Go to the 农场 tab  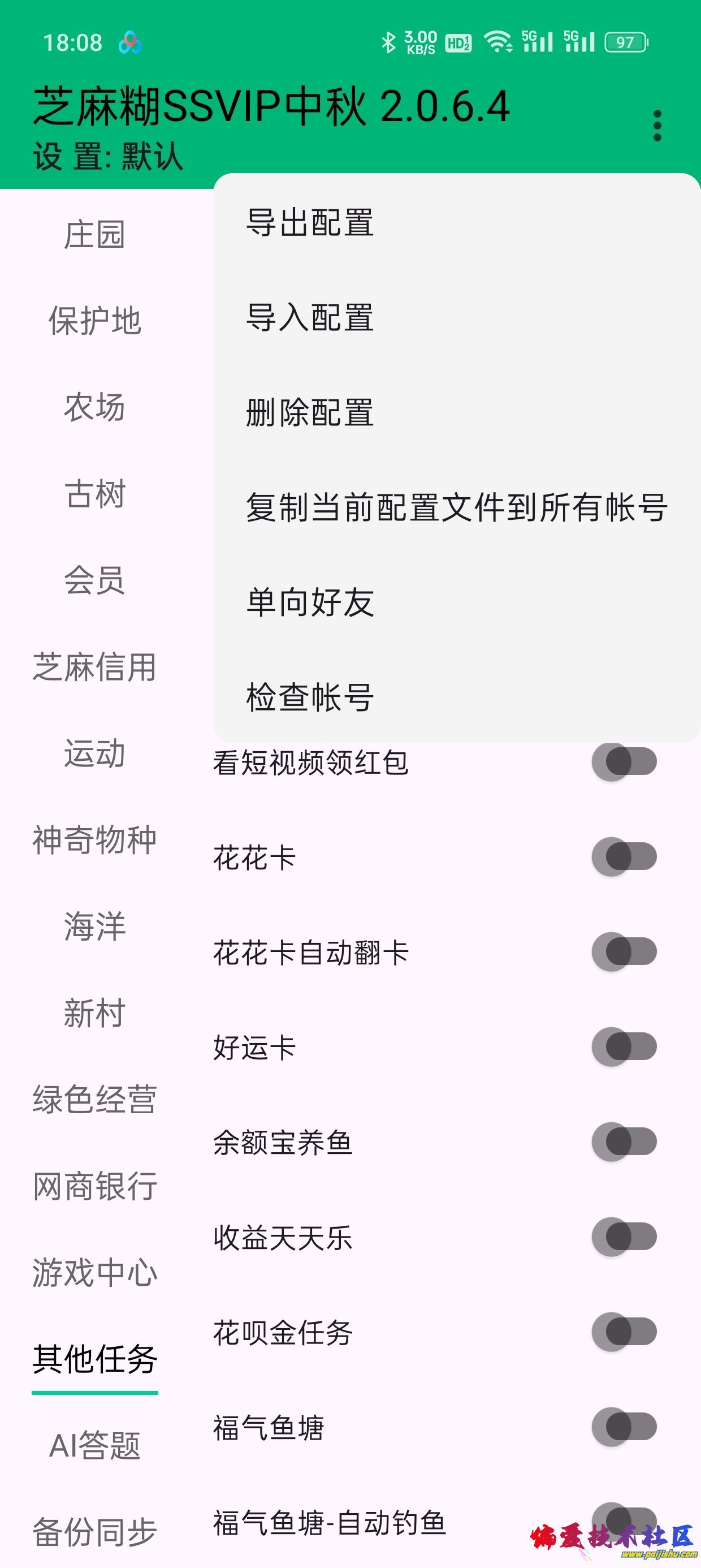click(95, 408)
